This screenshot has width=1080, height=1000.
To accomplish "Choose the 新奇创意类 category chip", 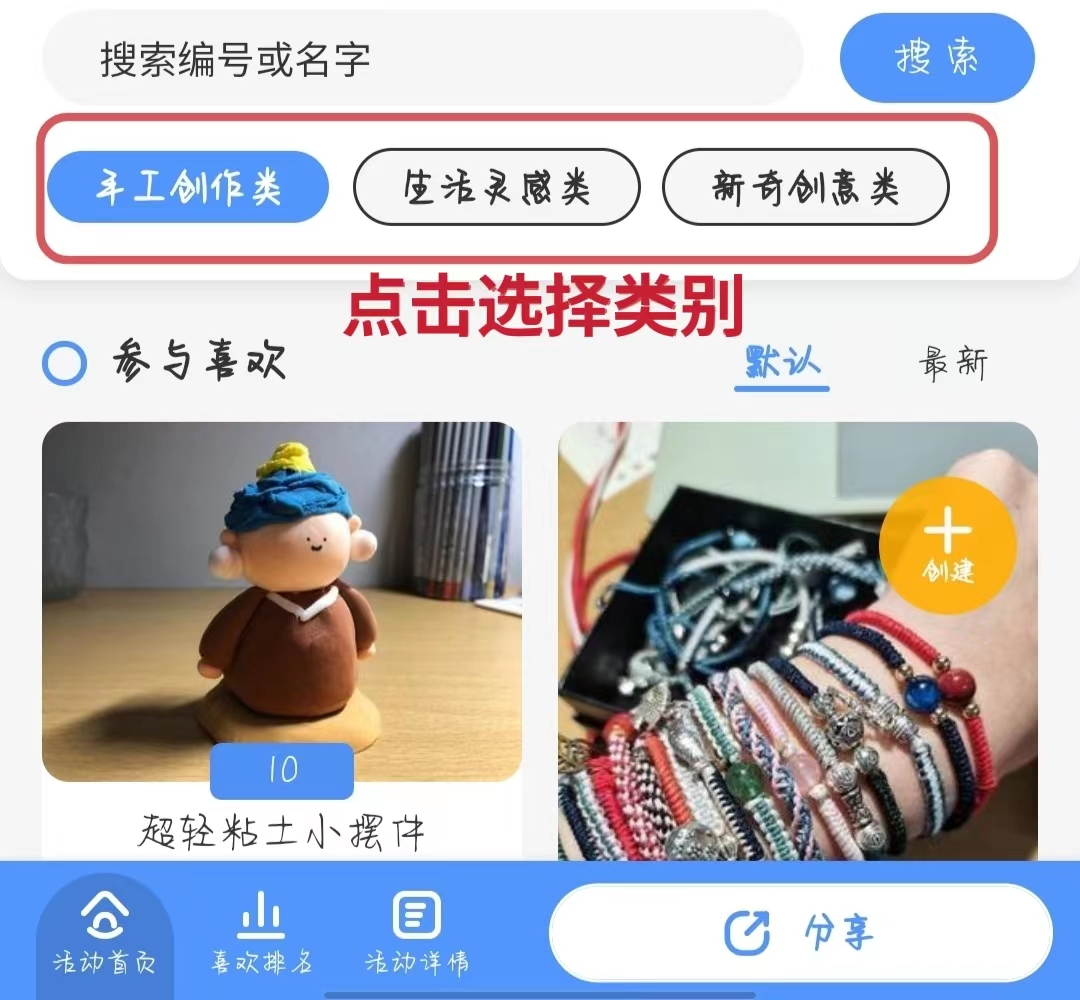I will click(x=805, y=187).
